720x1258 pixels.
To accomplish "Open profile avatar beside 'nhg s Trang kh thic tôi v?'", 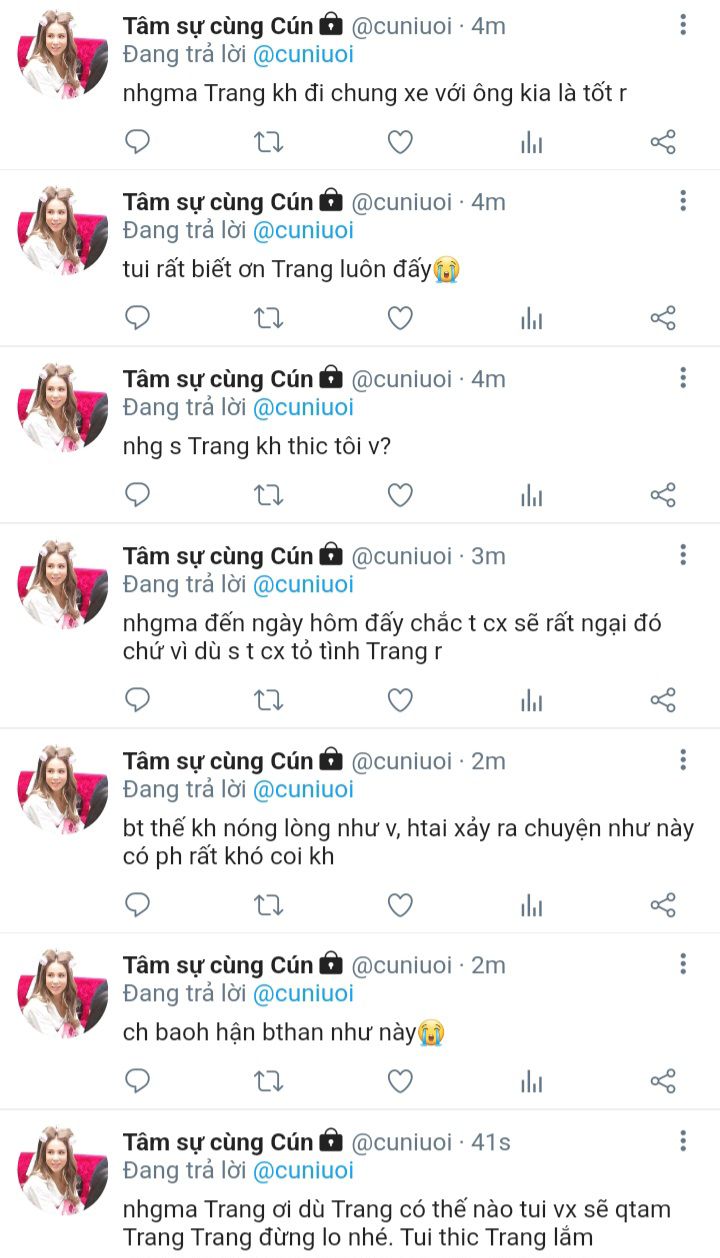I will [62, 407].
